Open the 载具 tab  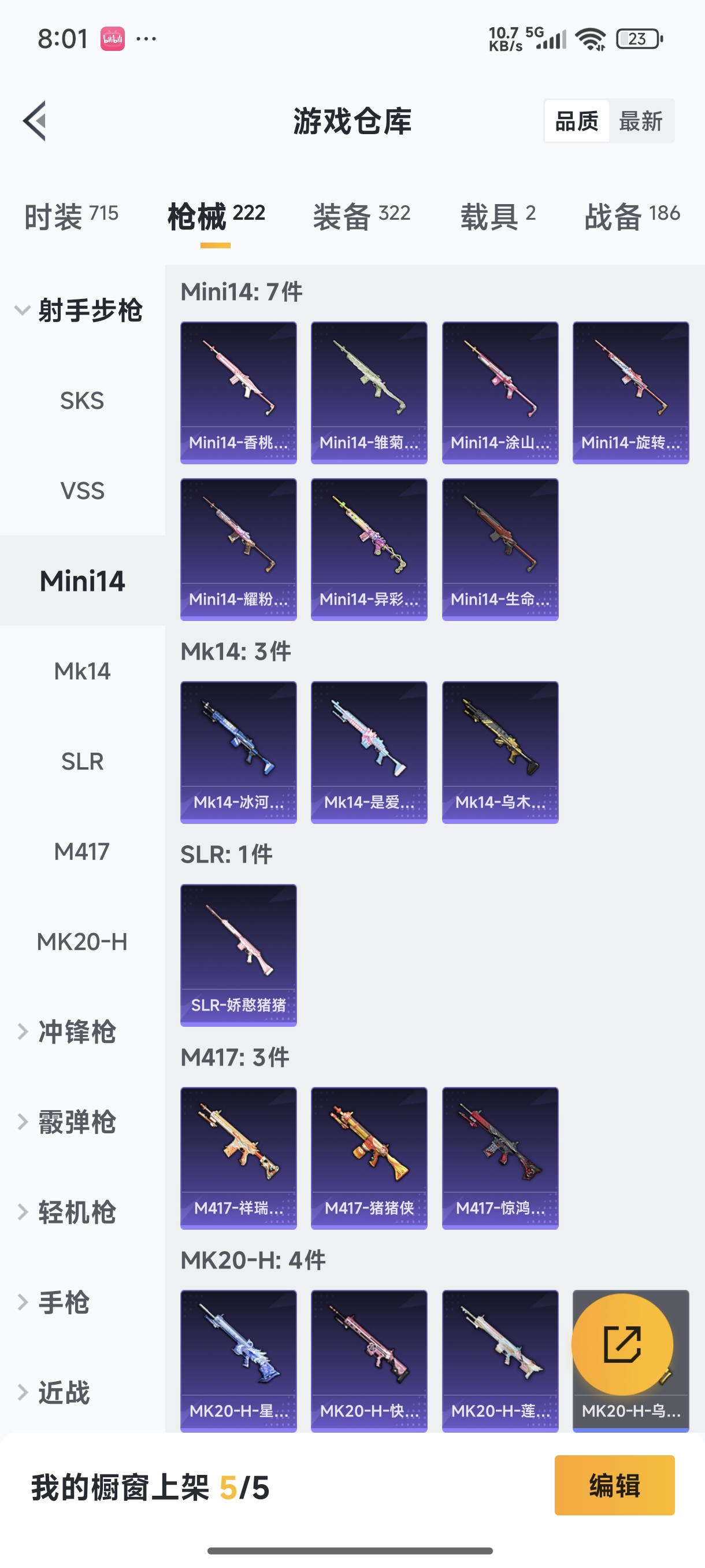(498, 216)
